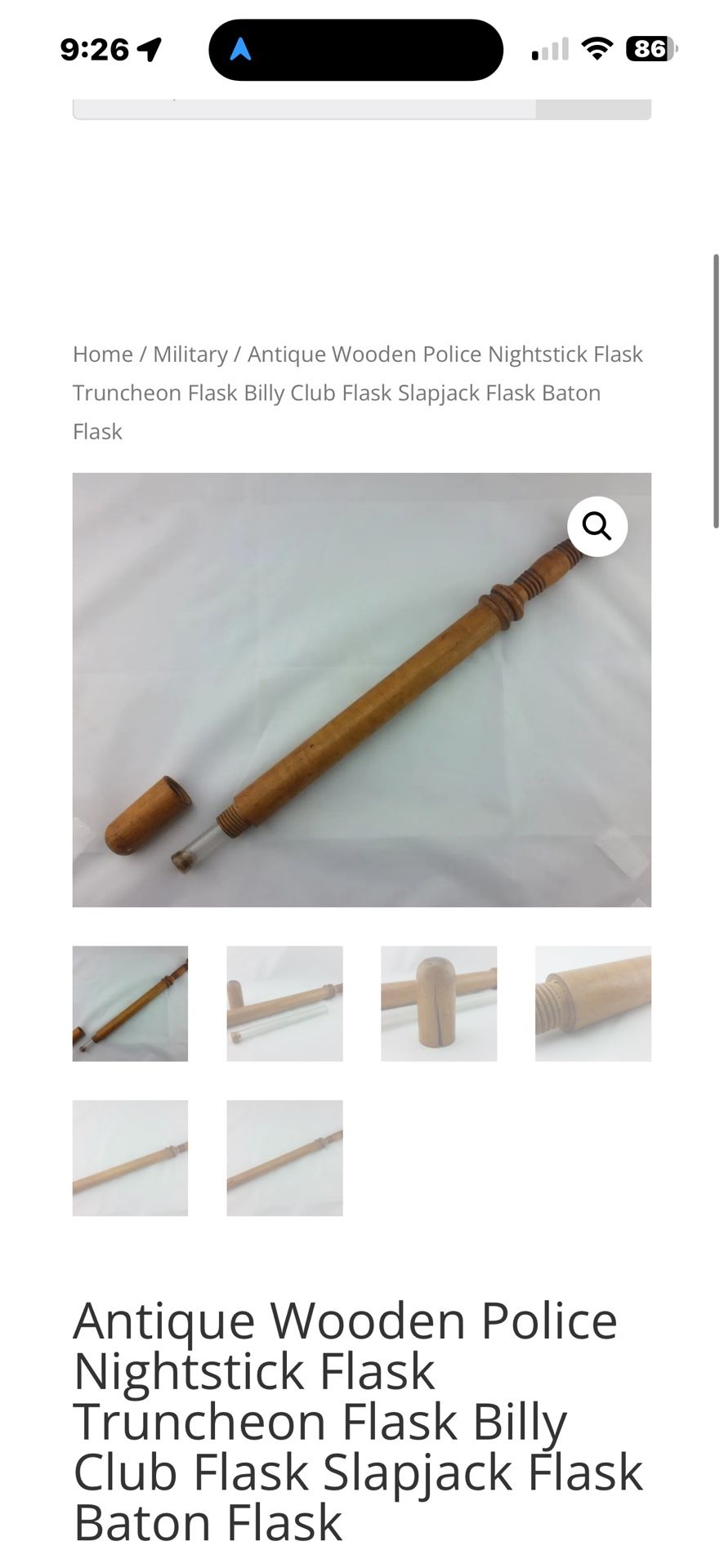Screen dimensions: 724x1568
Task: Show the thumbnail of the cracked wooden cap
Action: [x=439, y=1003]
